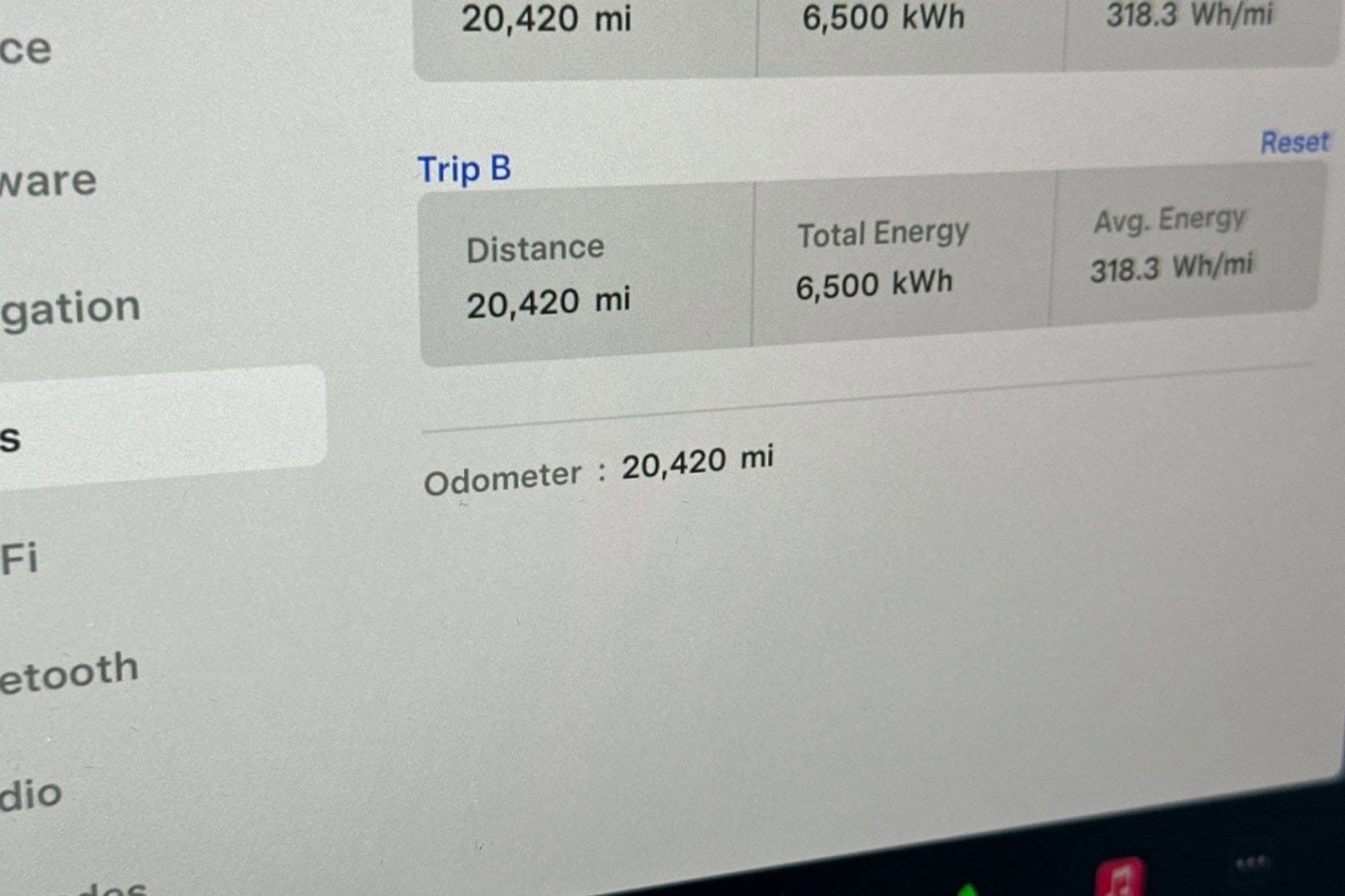1345x896 pixels.
Task: Open the three-dot app launcher
Action: (1250, 863)
